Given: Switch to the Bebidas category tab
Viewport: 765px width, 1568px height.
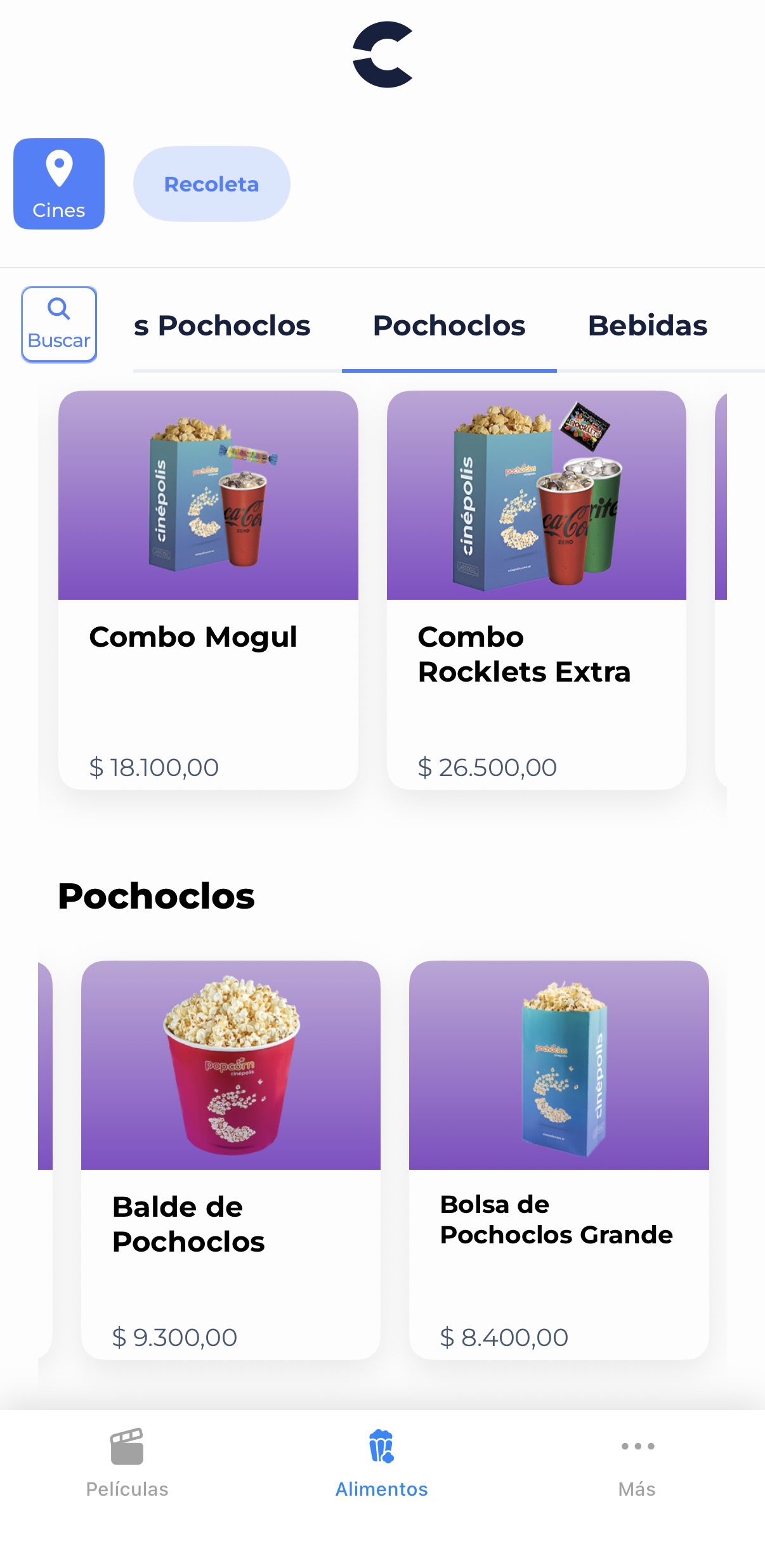Looking at the screenshot, I should (647, 326).
